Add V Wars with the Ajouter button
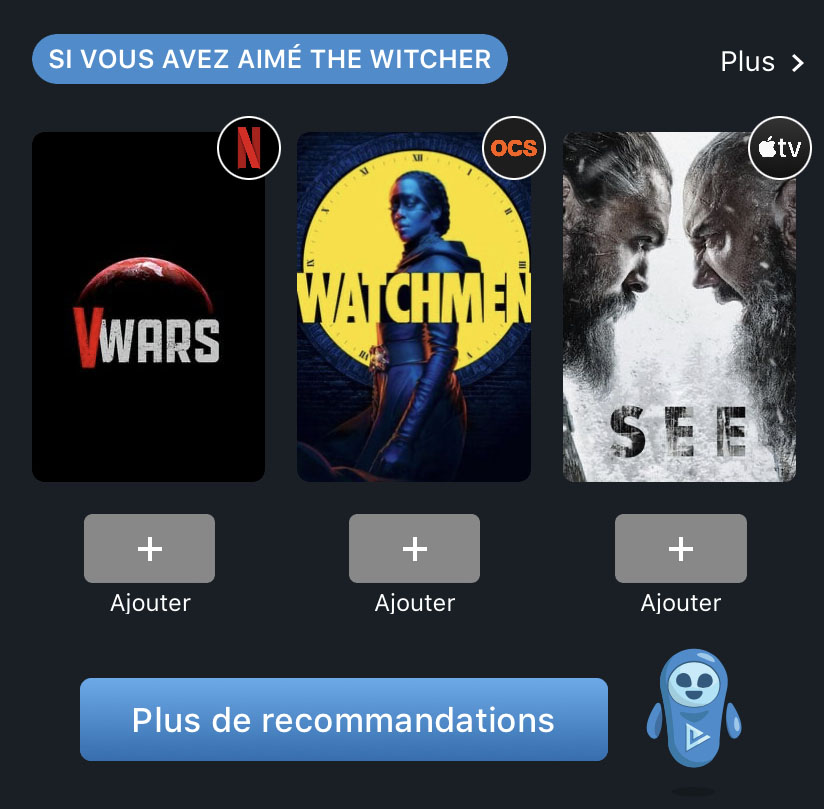Image resolution: width=824 pixels, height=809 pixels. click(x=149, y=548)
